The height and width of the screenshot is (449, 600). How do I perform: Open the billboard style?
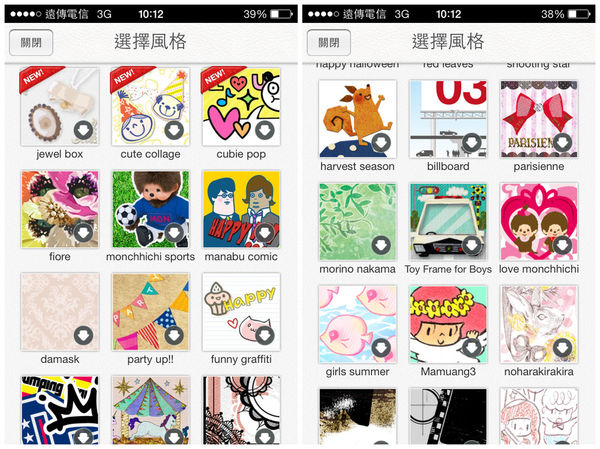click(448, 118)
